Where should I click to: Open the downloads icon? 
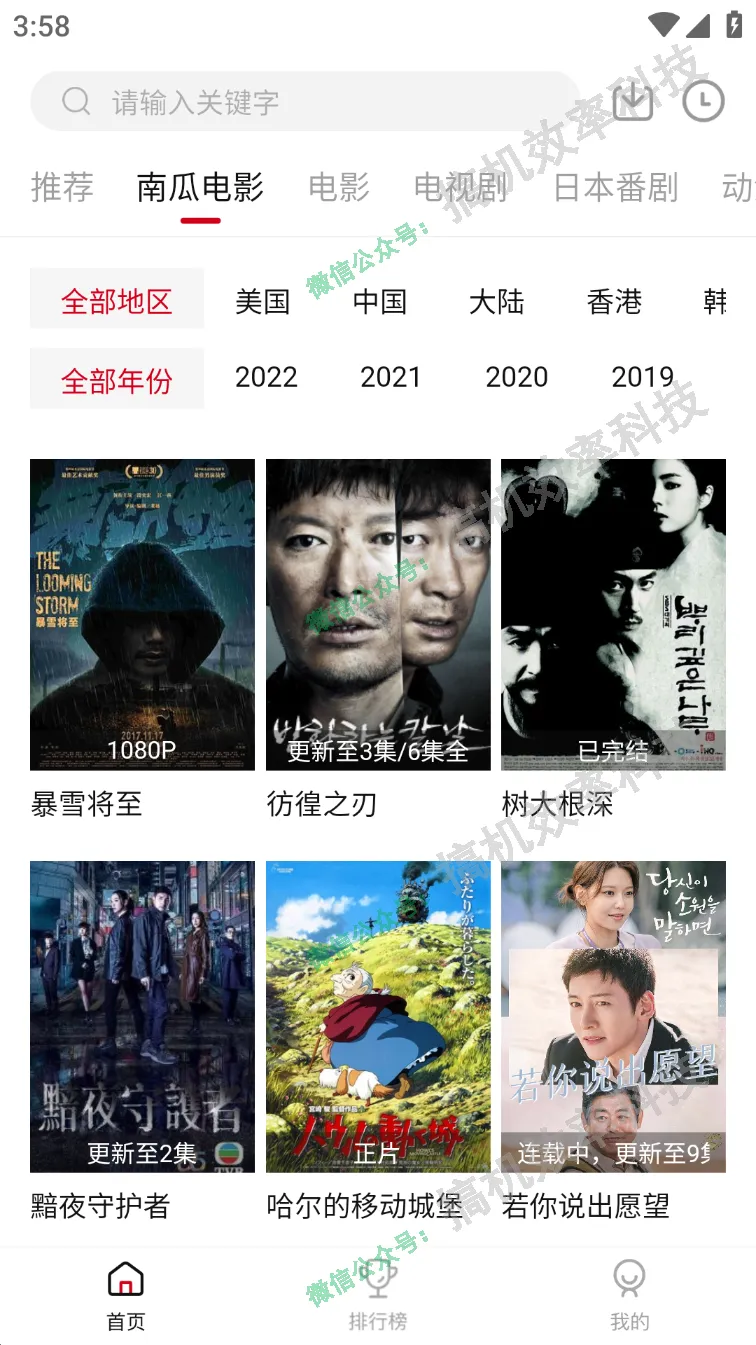[632, 101]
